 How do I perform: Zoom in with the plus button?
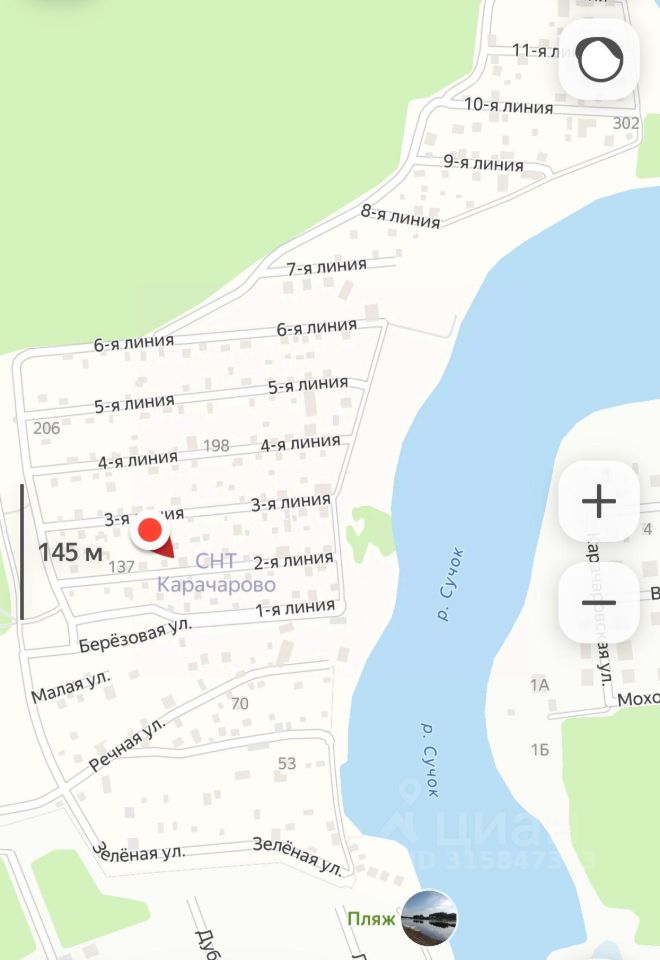[x=598, y=501]
